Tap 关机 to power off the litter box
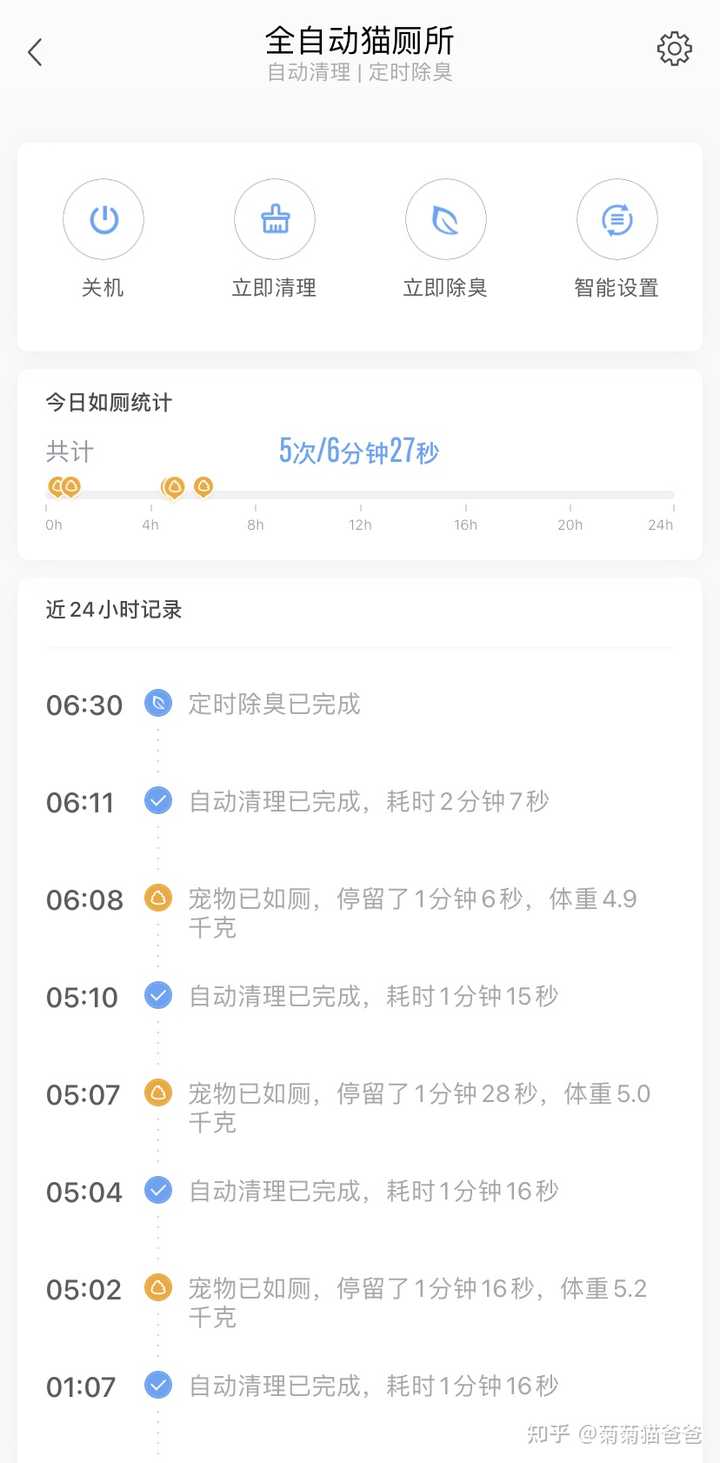 click(x=103, y=220)
